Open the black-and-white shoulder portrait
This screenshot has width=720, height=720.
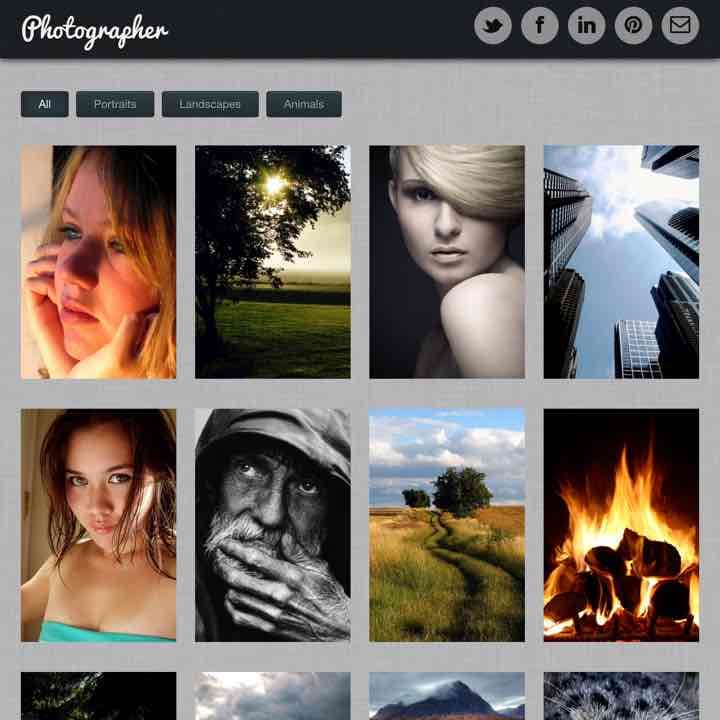pos(446,262)
